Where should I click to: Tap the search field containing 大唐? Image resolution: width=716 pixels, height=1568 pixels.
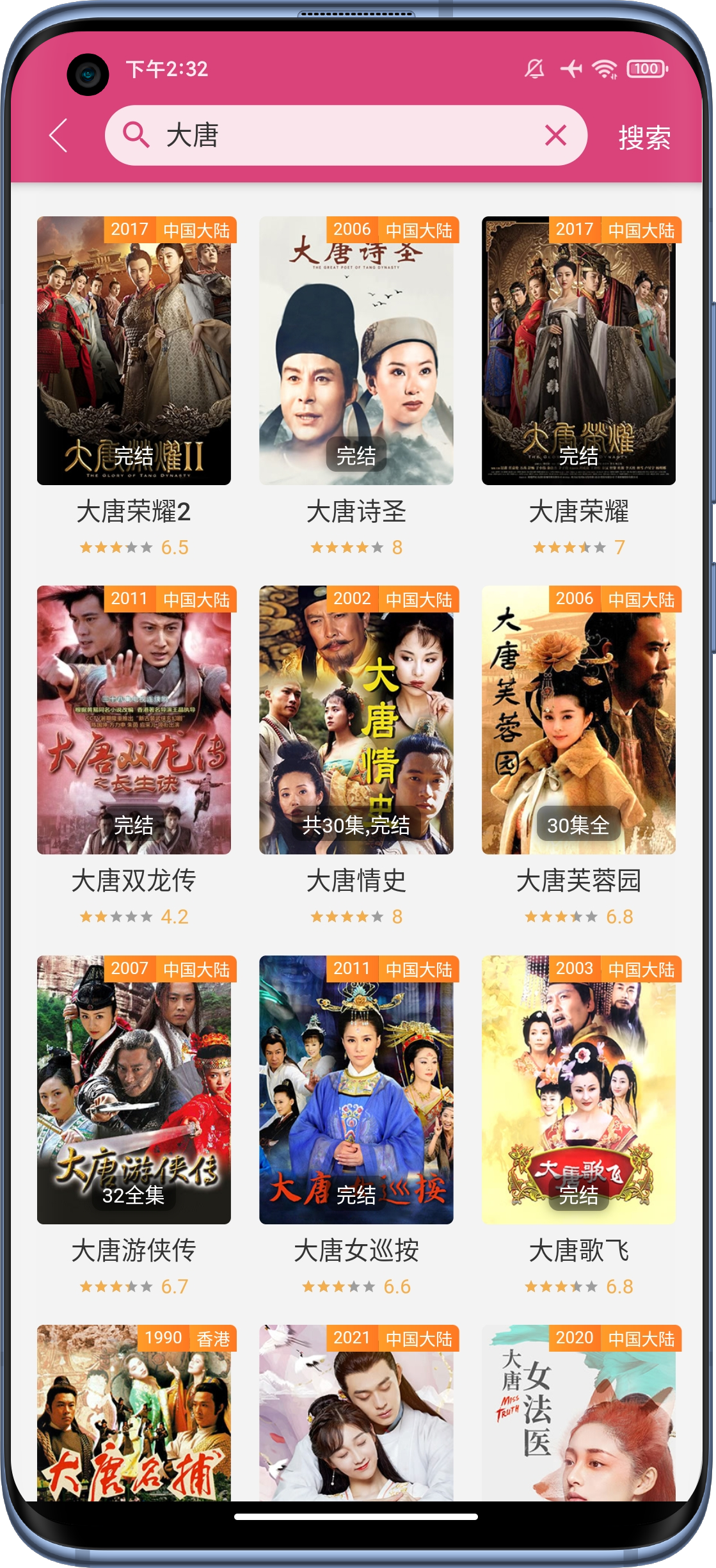(x=346, y=136)
